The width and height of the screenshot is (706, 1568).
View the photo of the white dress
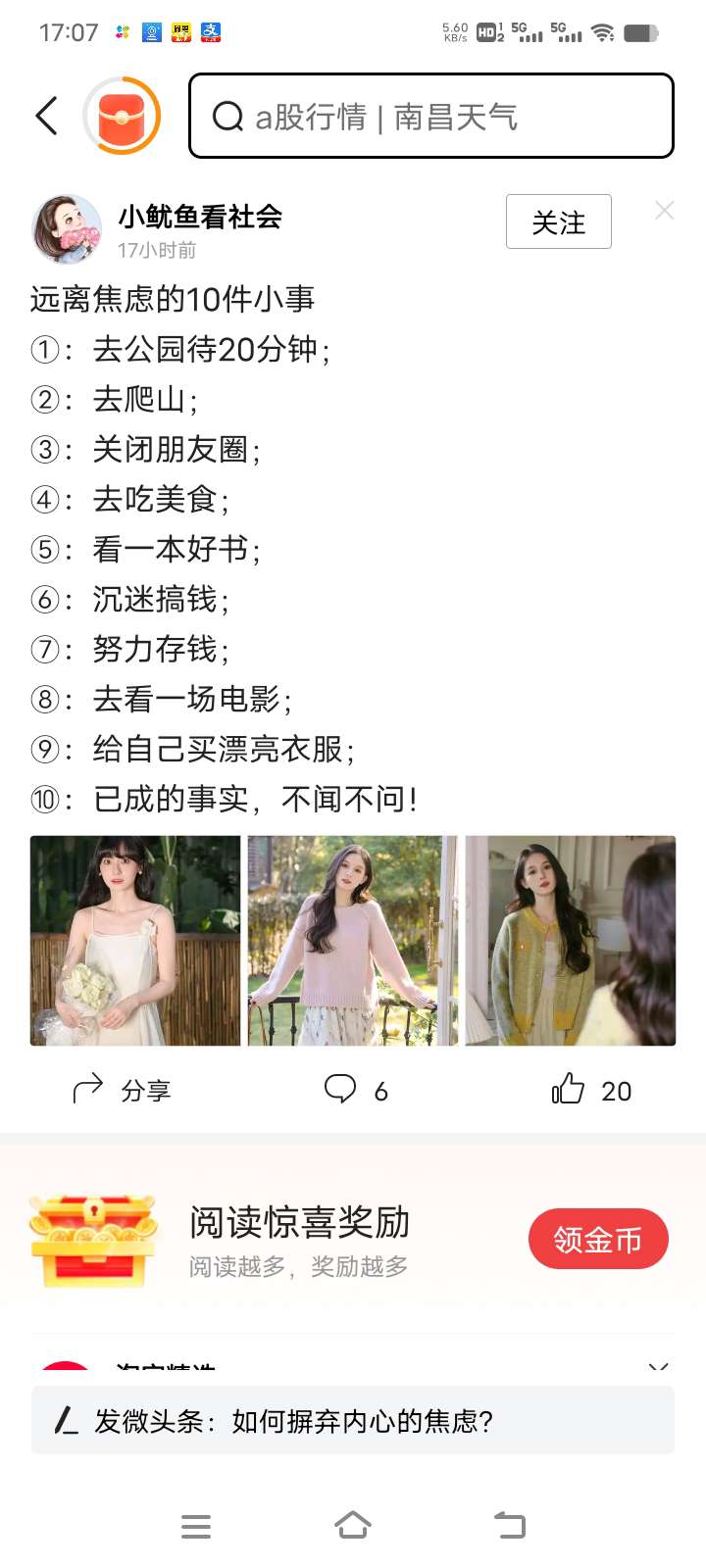[x=135, y=941]
